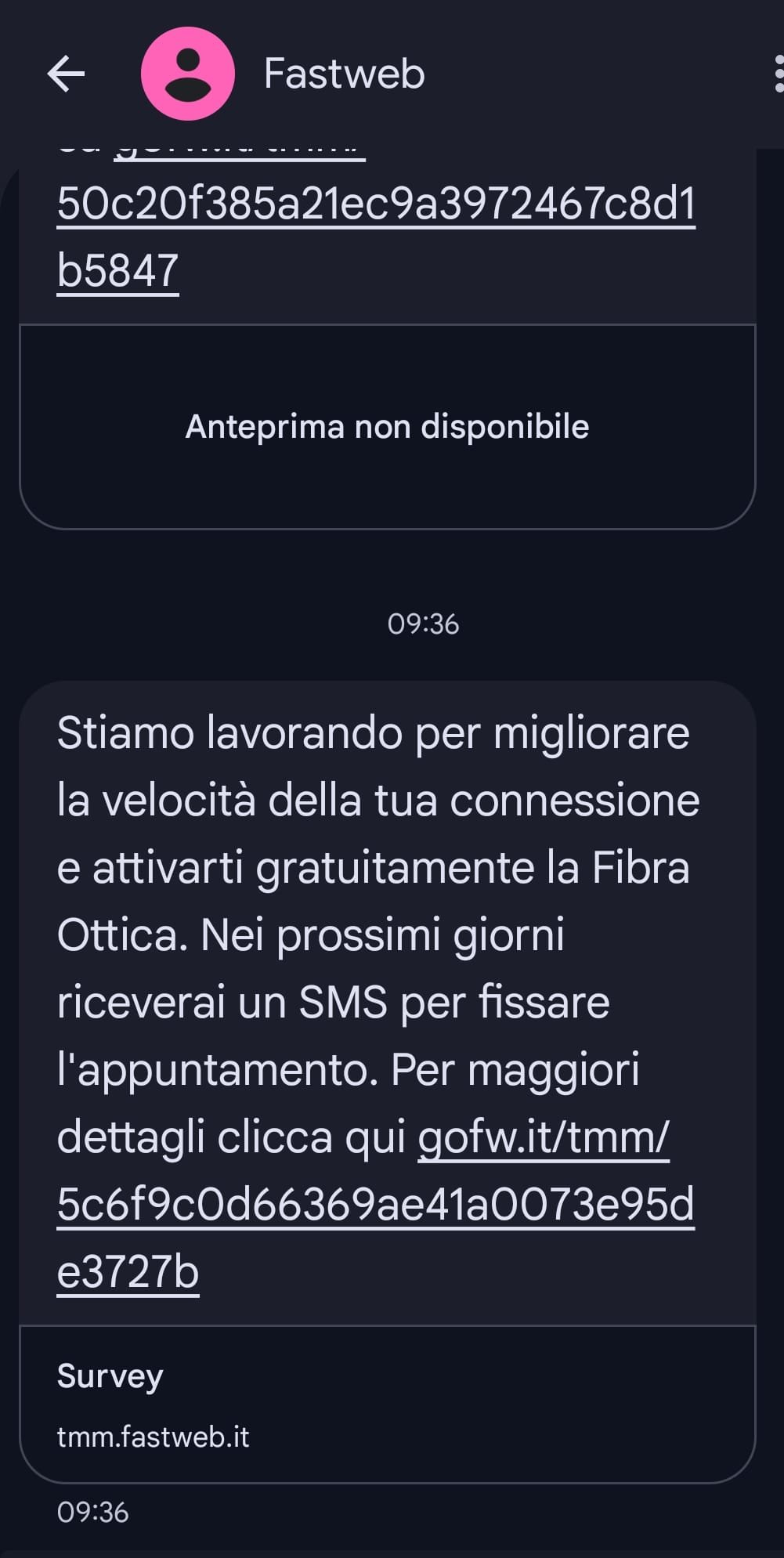The width and height of the screenshot is (784, 1558).
Task: Go back to the conversations list
Action: tap(66, 74)
